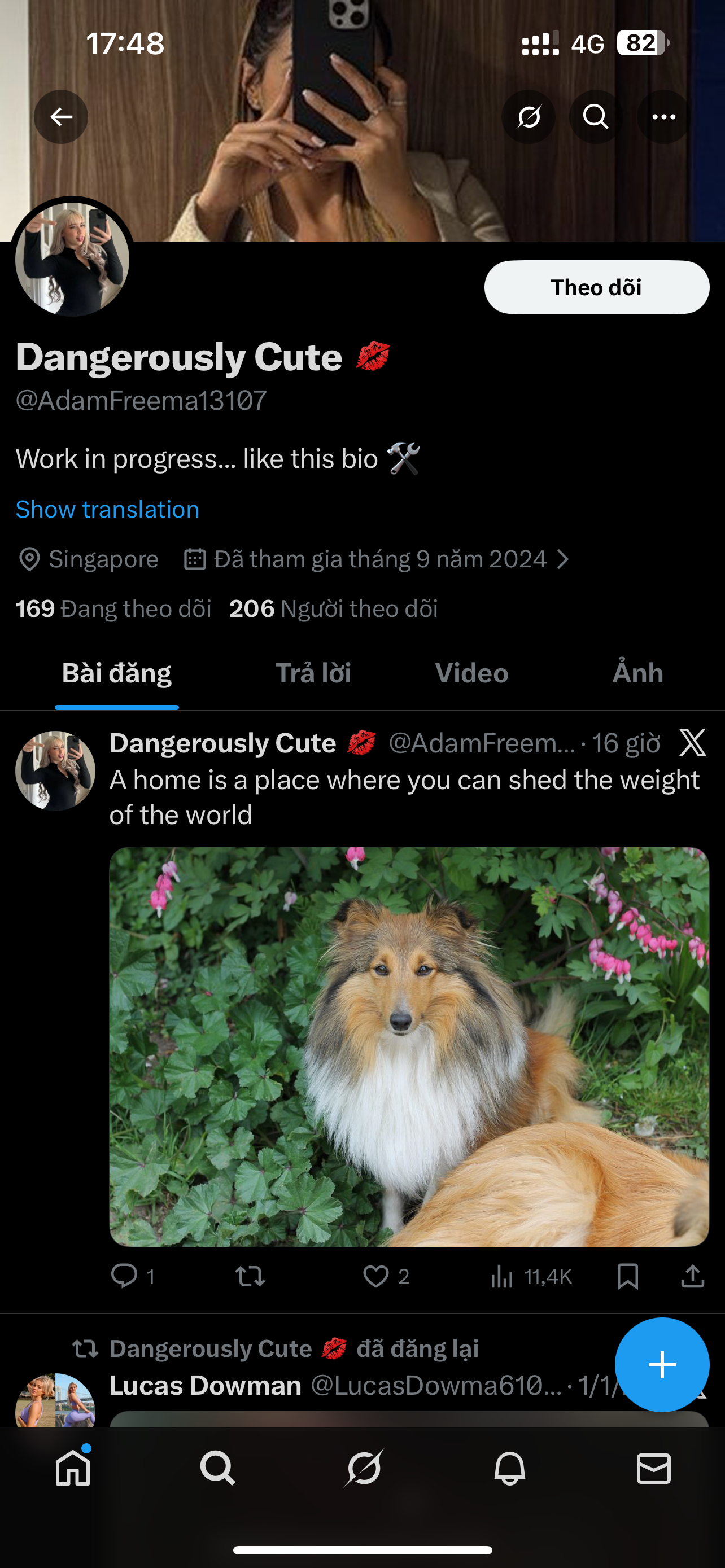Open the joined date details chevron
The image size is (725, 1568).
tap(563, 559)
